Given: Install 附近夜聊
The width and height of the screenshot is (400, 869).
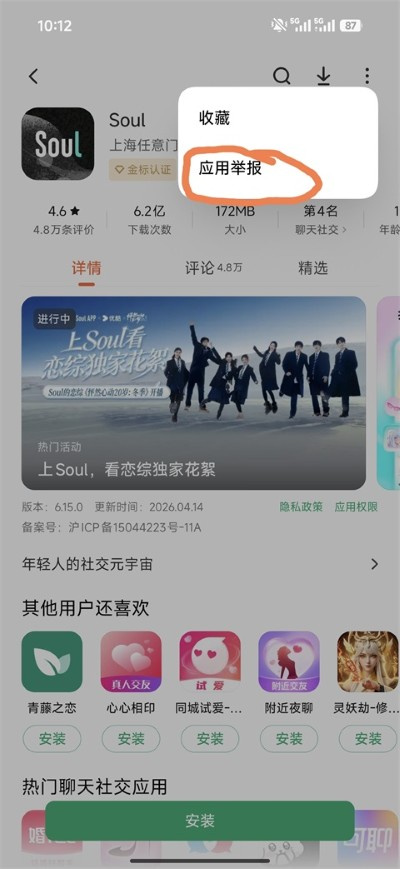Looking at the screenshot, I should (x=289, y=739).
